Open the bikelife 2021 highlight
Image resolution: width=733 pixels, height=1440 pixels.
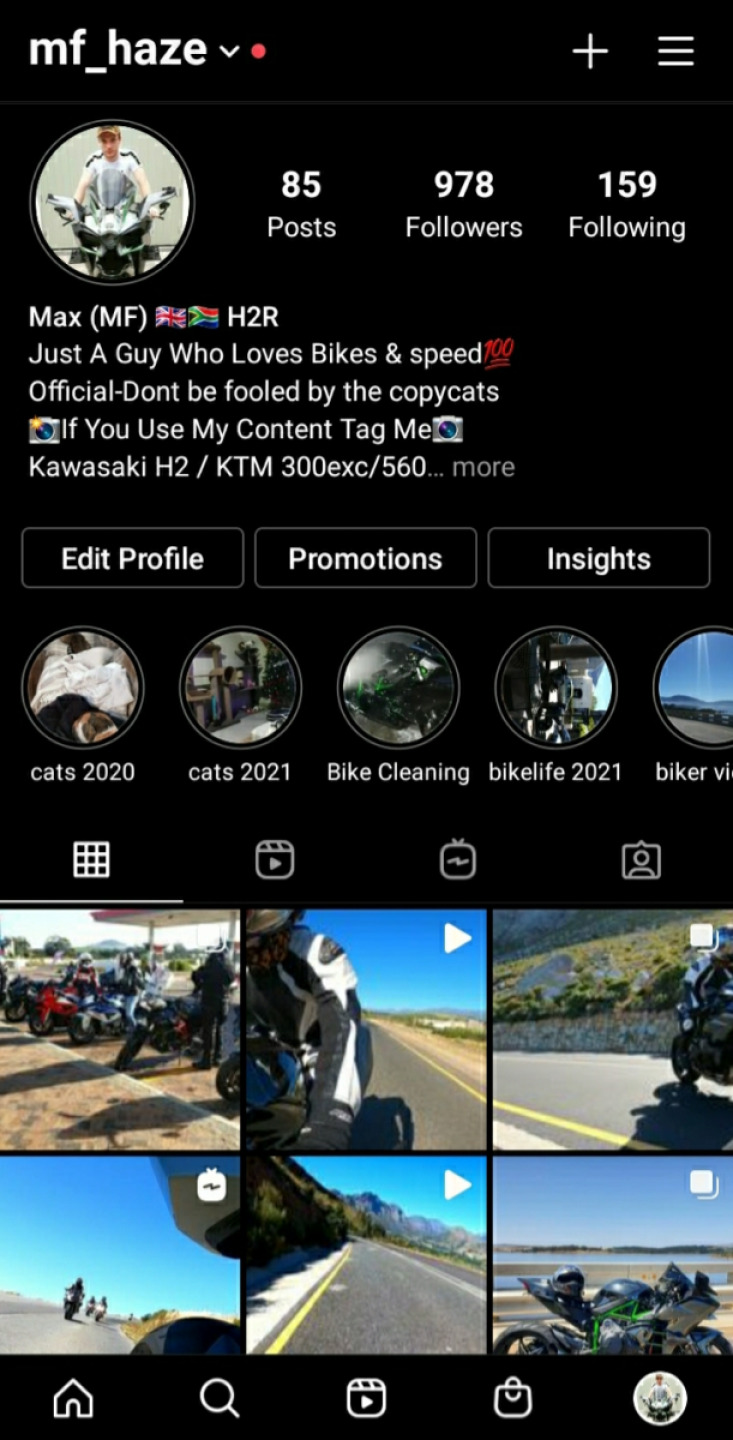[x=555, y=688]
